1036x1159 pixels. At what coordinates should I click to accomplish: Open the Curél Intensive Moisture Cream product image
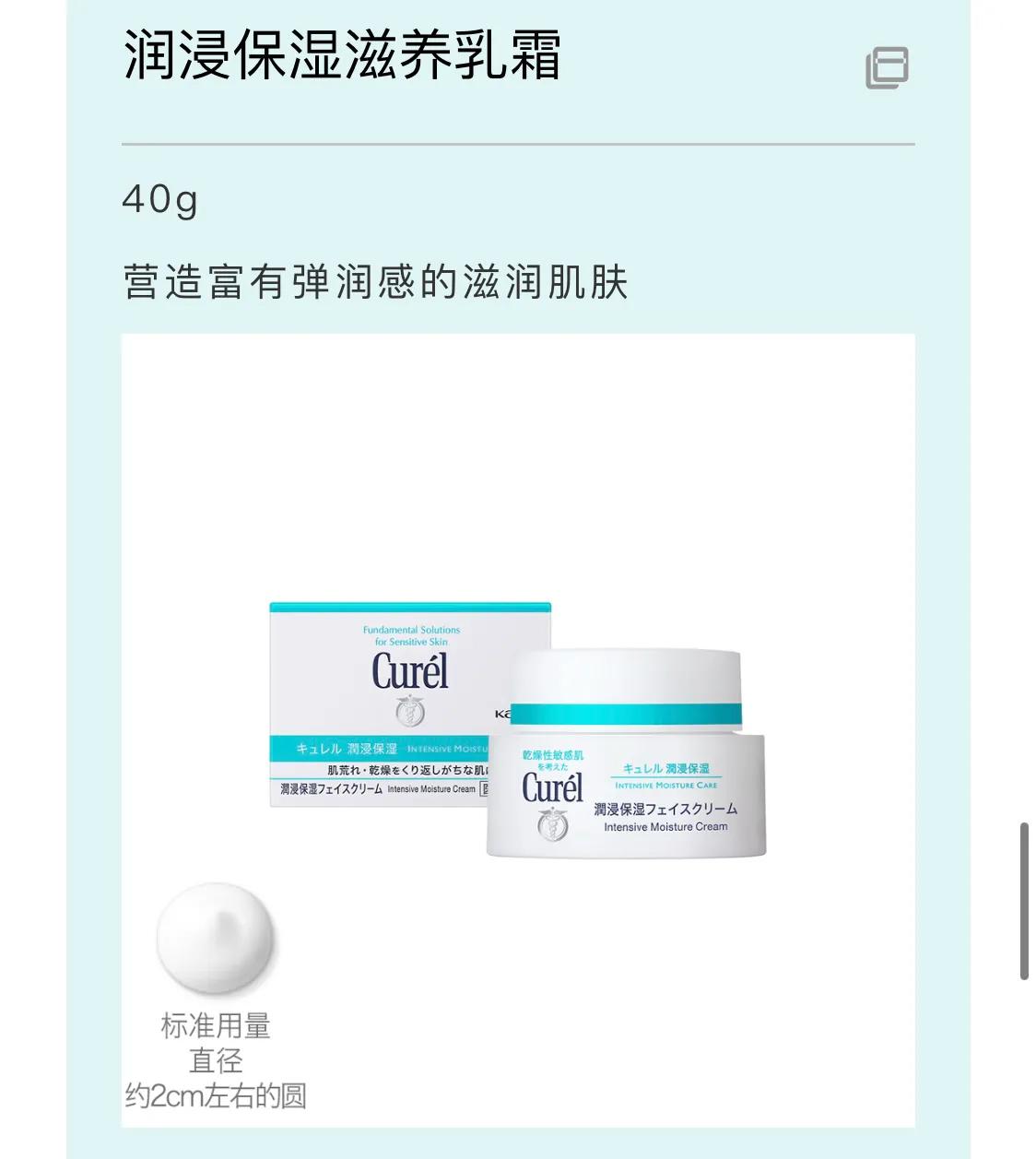tap(518, 729)
